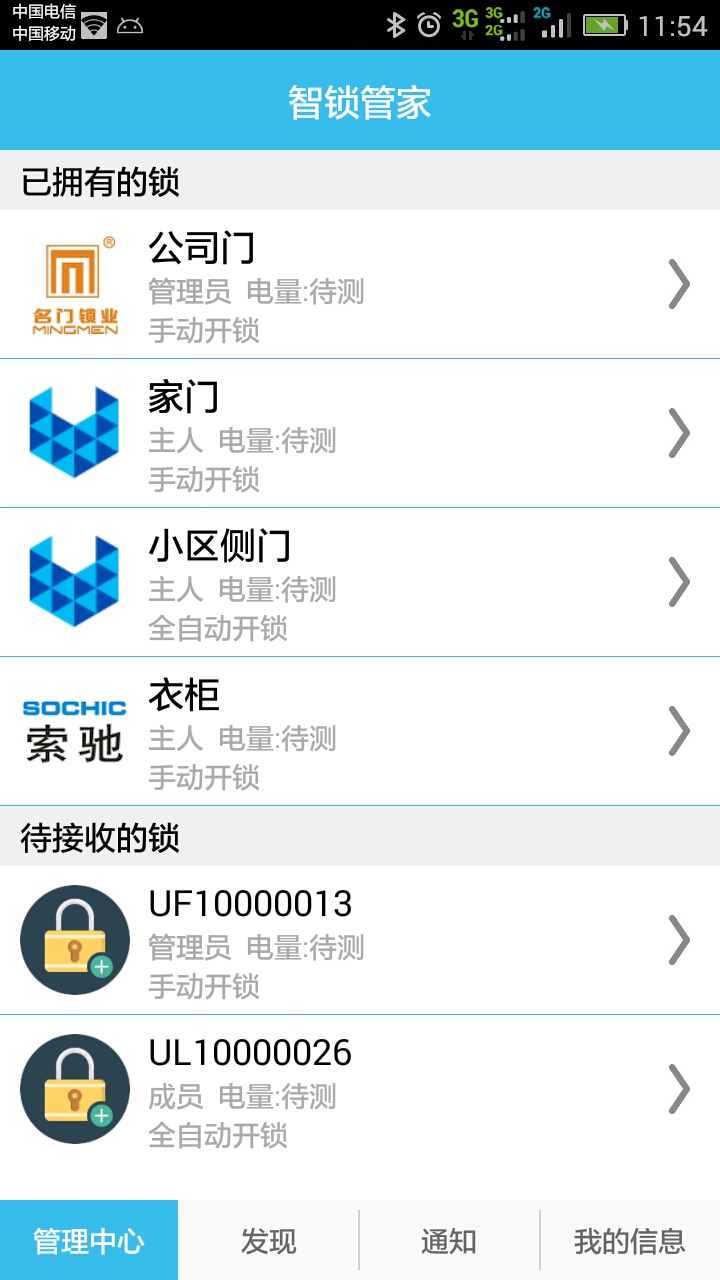Tap the yellow padlock icon for UF10000013
The image size is (720, 1280).
[x=74, y=938]
